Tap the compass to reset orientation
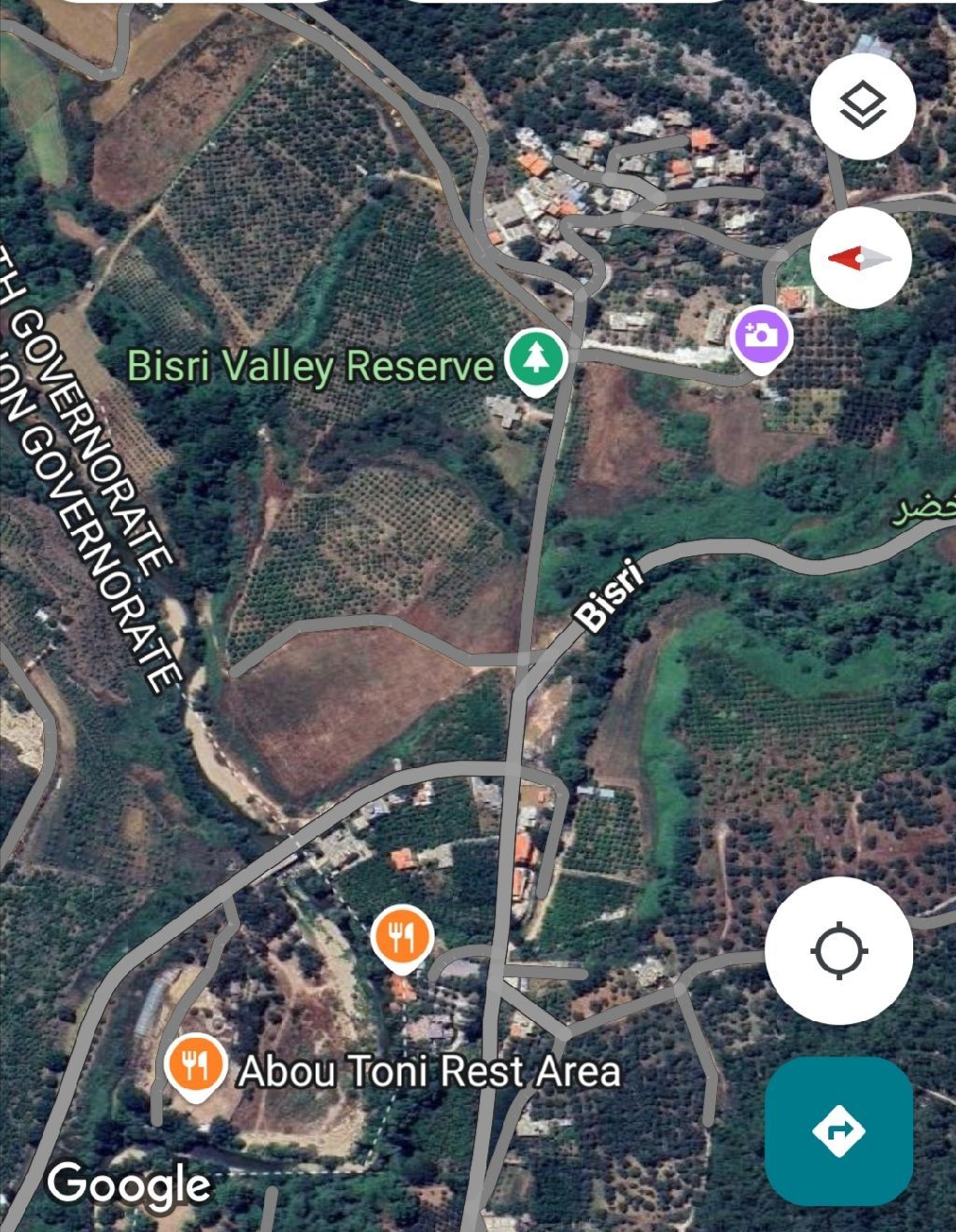 [x=860, y=259]
